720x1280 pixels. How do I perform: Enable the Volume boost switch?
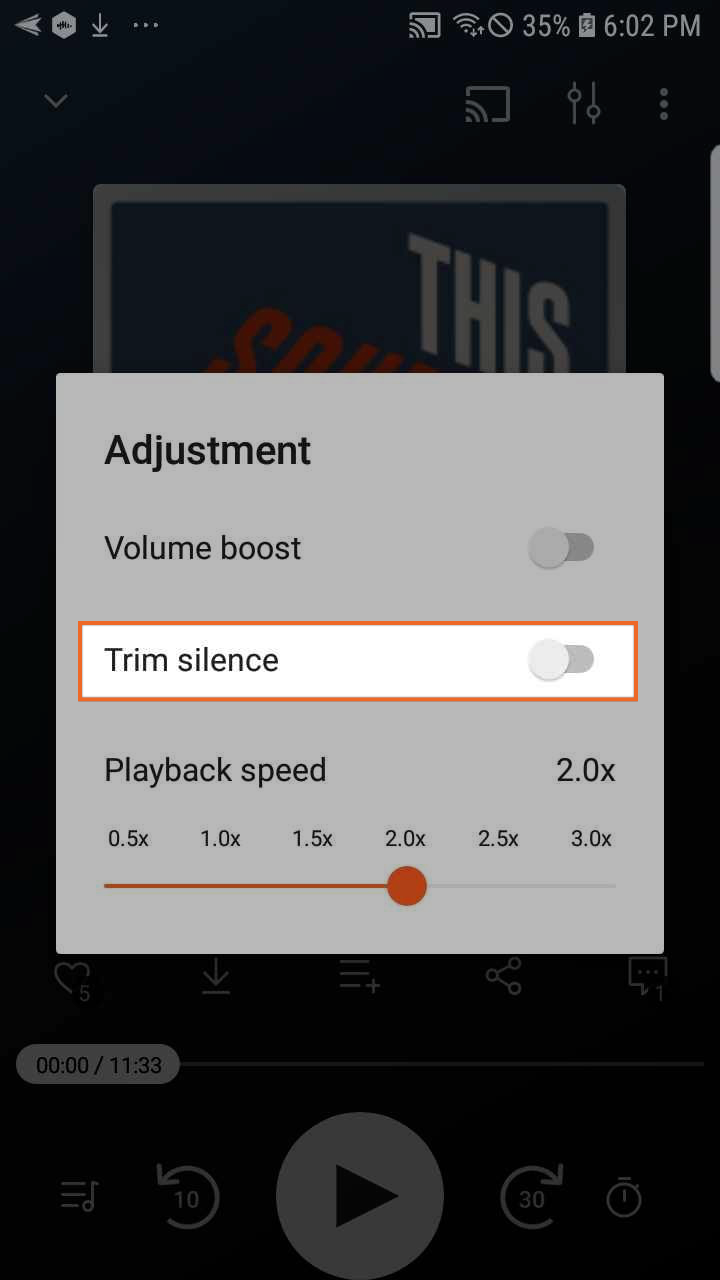[561, 548]
